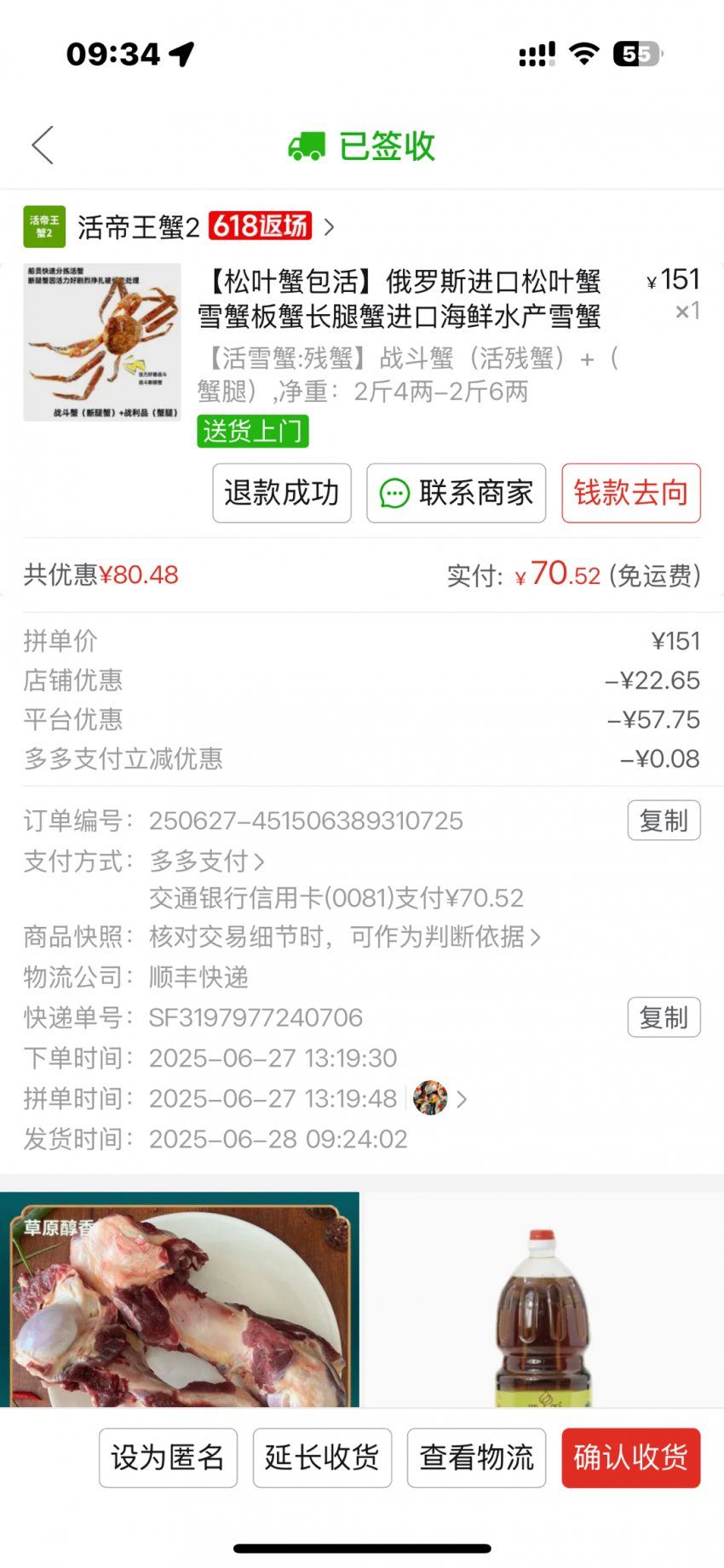Viewport: 724px width, 1568px height.
Task: View the 退款成功 refund details
Action: tap(282, 493)
